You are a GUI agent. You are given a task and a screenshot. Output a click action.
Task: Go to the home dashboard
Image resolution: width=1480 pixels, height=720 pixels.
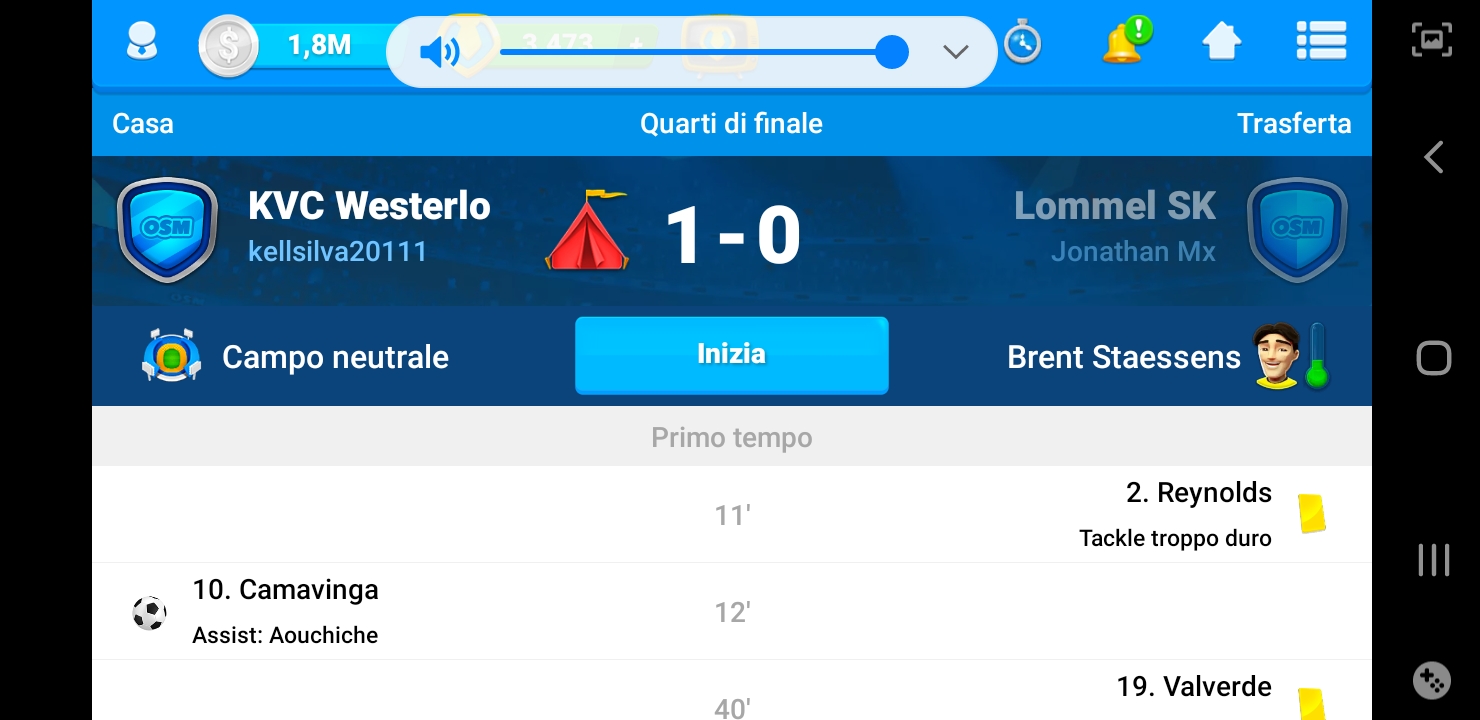[1221, 43]
